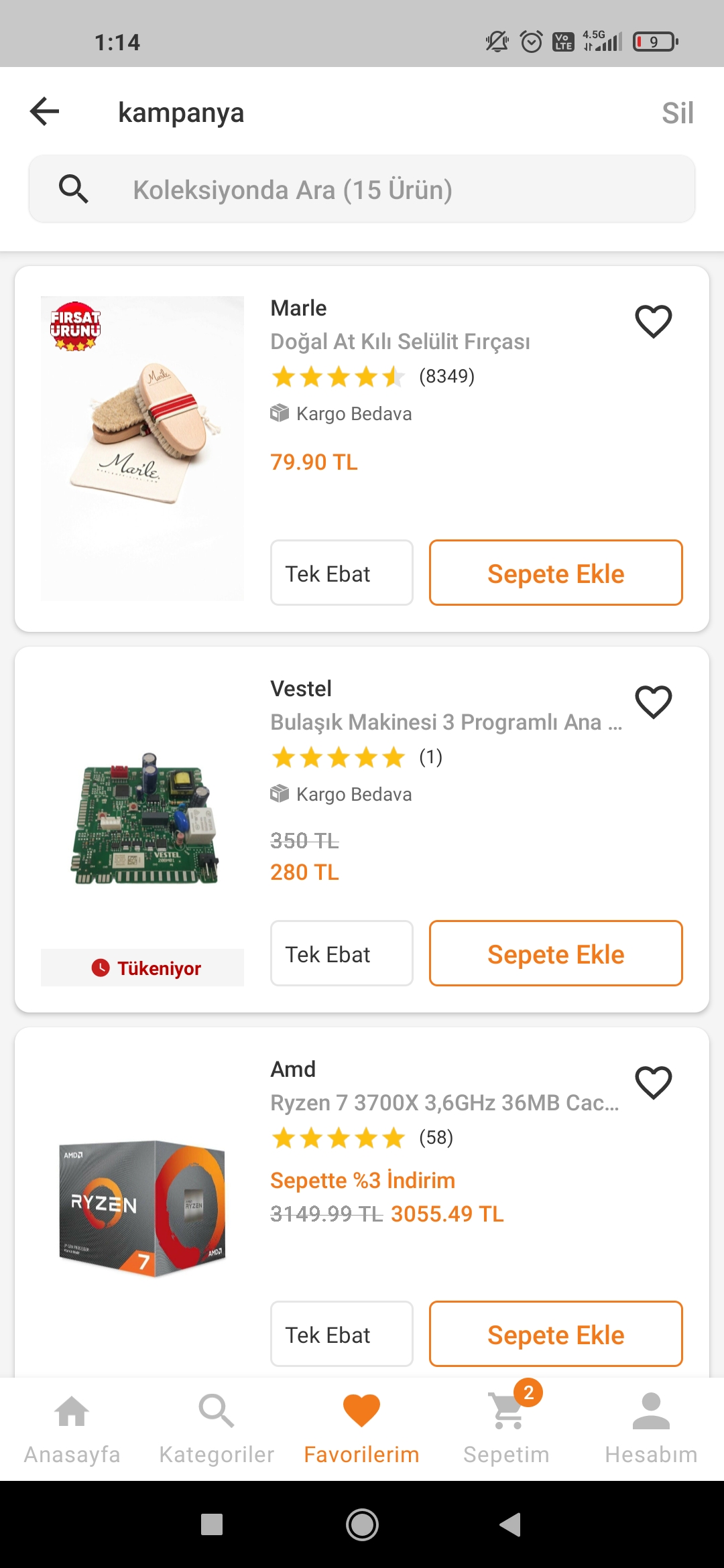Add Vestel Bulaşık Makinesi part to cart
This screenshot has width=724, height=1568.
click(x=555, y=954)
